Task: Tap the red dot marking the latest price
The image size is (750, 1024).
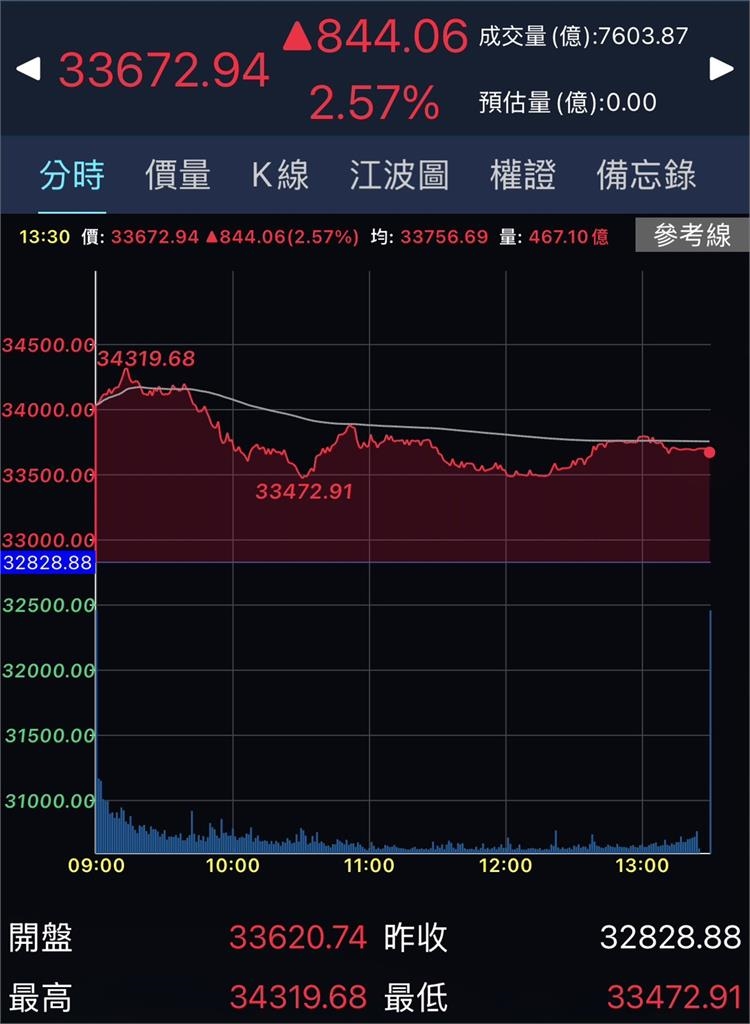Action: click(x=710, y=453)
